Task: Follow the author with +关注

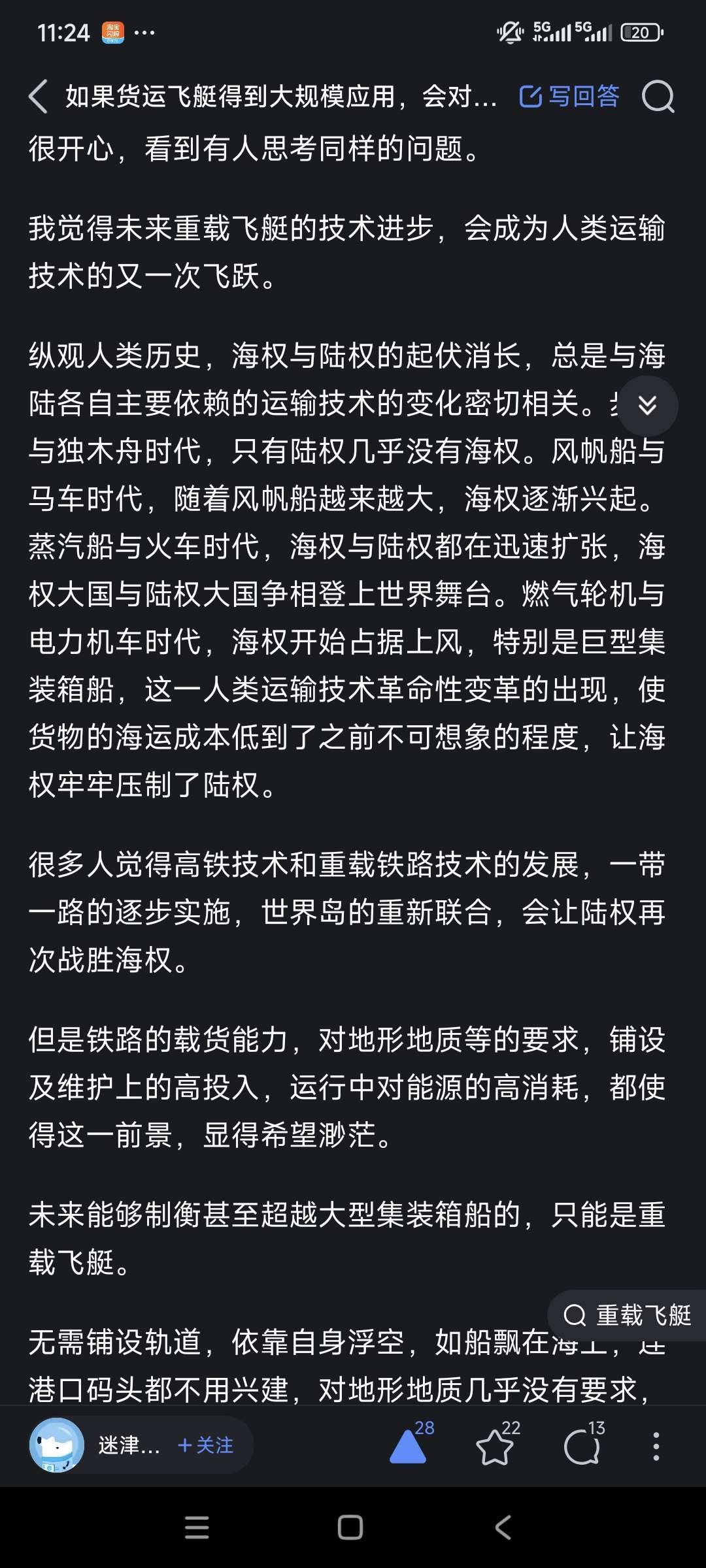Action: click(x=205, y=1445)
